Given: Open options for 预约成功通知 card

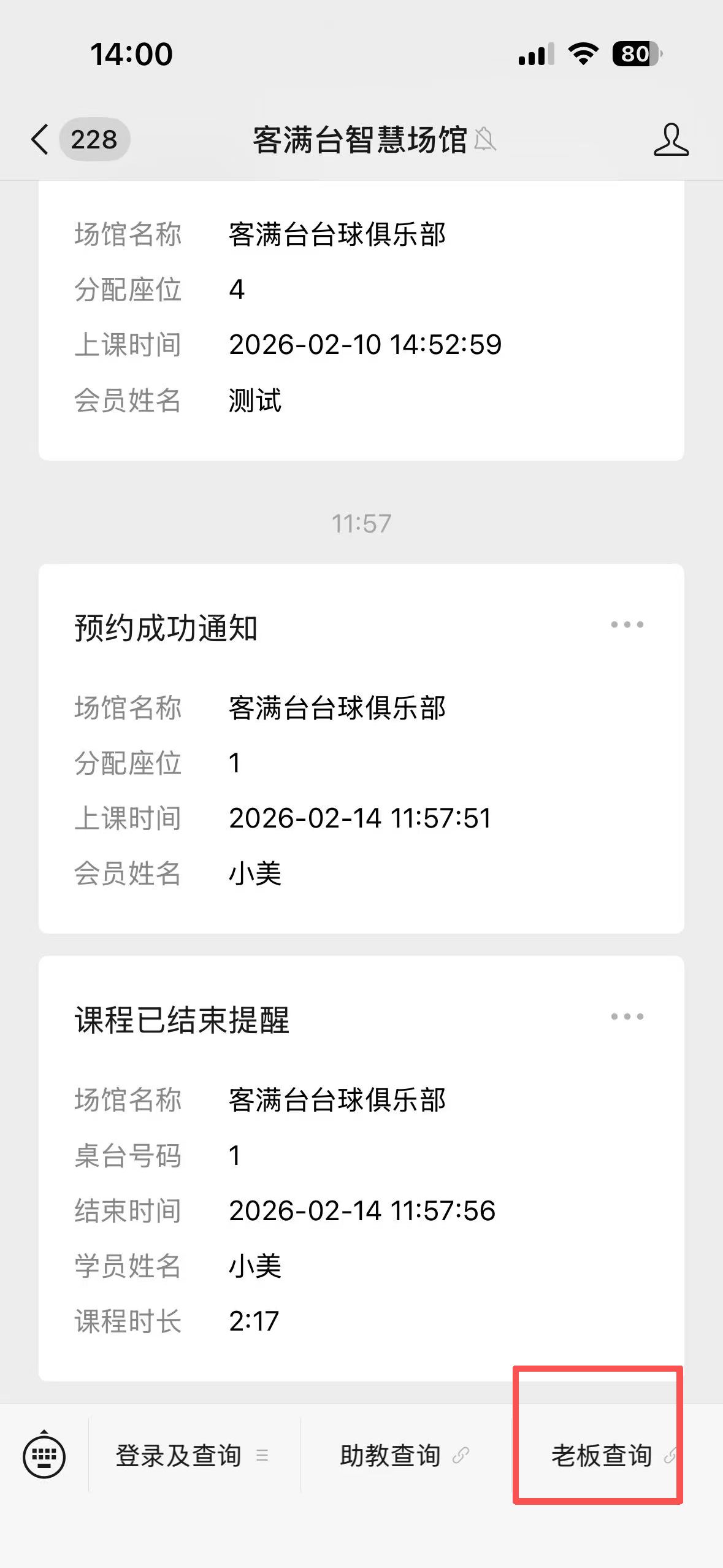Looking at the screenshot, I should [x=627, y=625].
